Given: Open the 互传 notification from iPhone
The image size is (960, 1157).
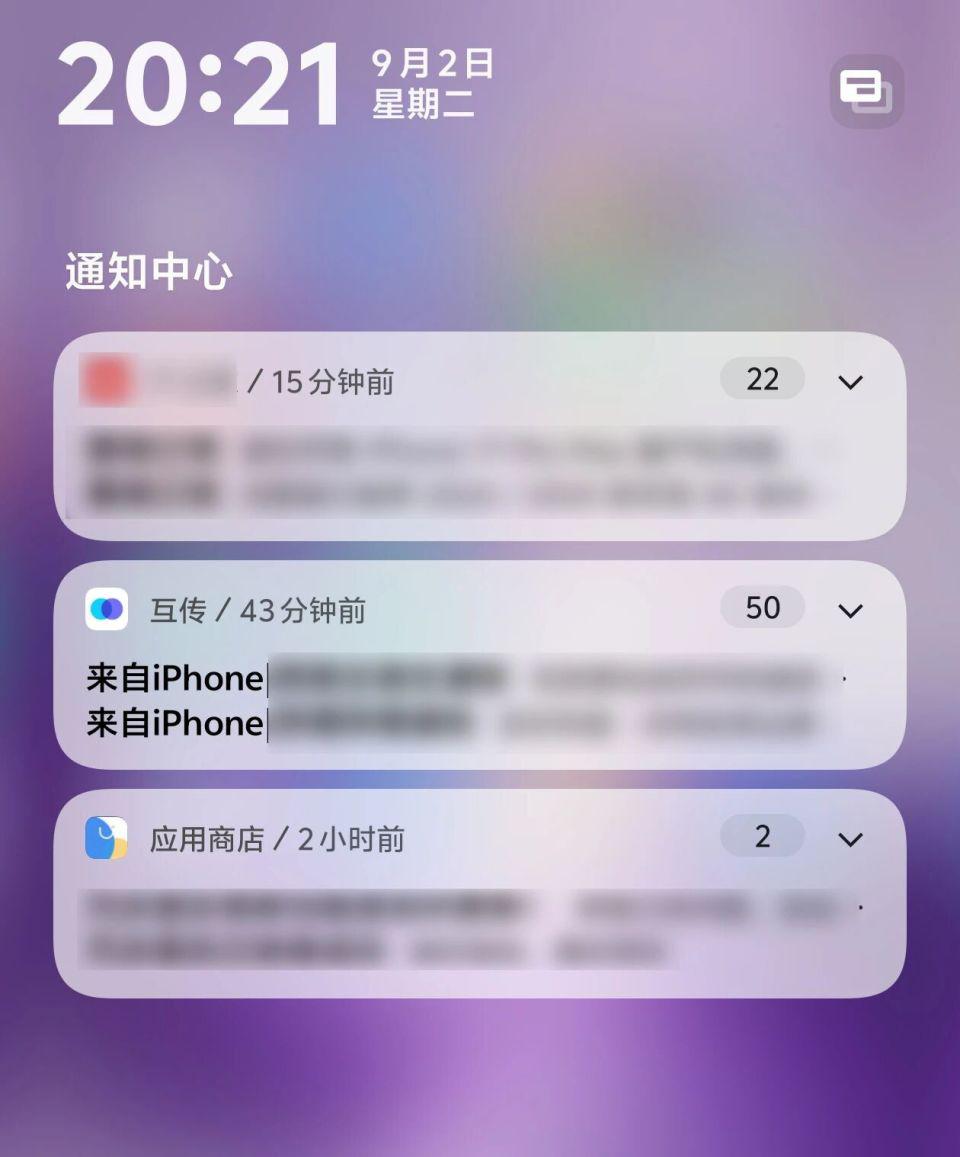Looking at the screenshot, I should tap(450, 700).
